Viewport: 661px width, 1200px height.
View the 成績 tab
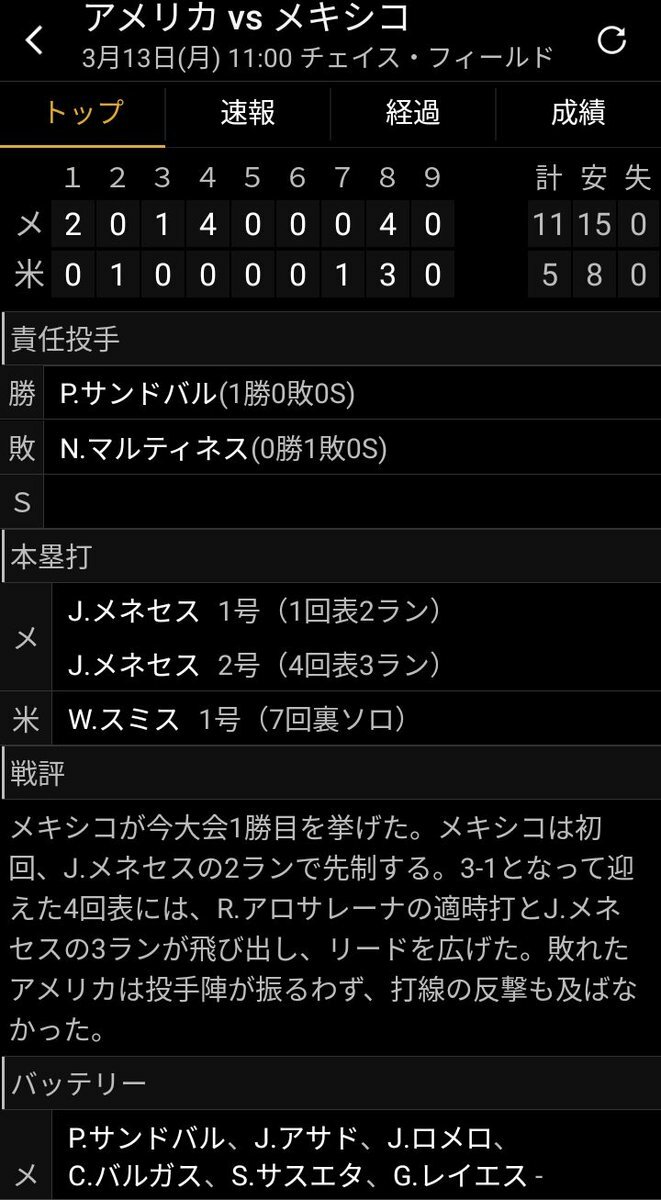pyautogui.click(x=578, y=113)
